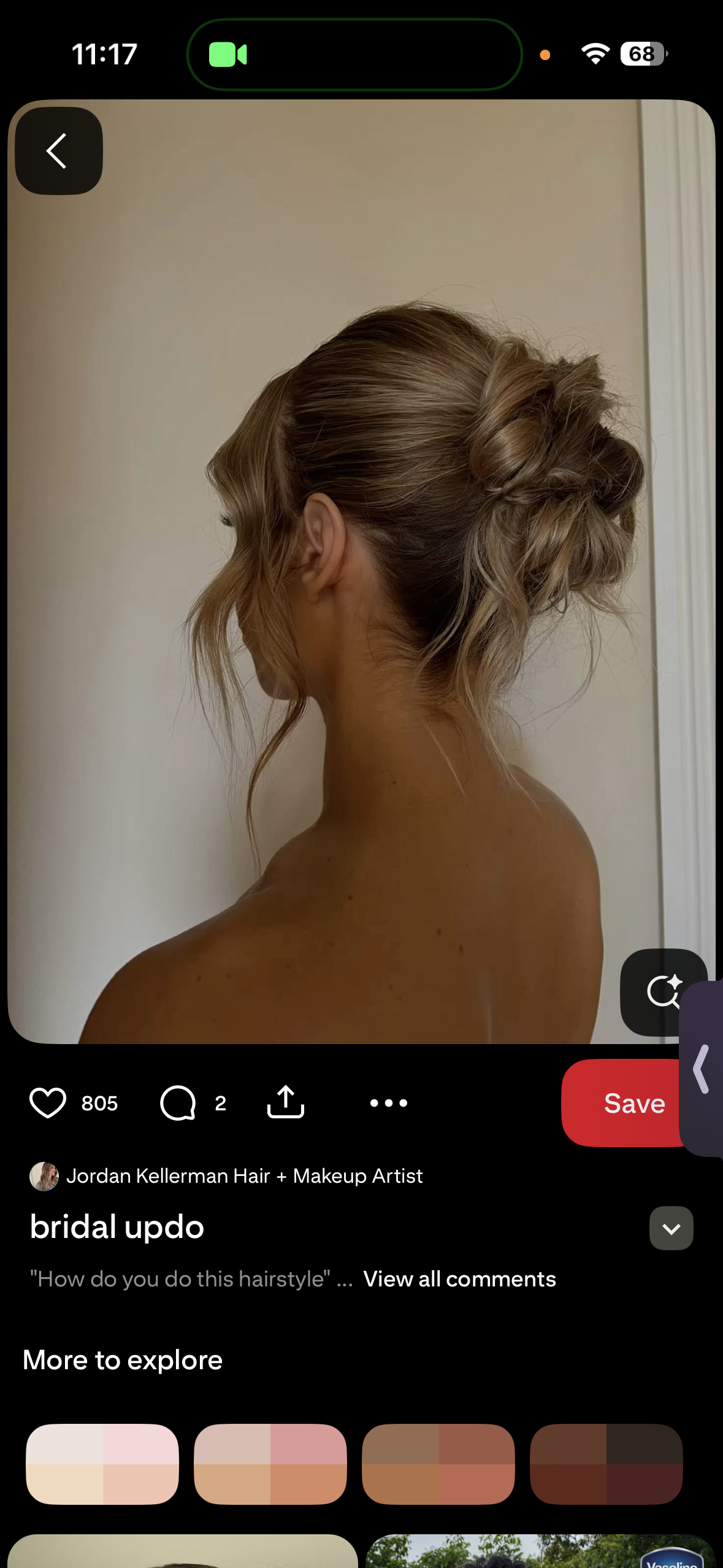Like this bridal updo pin
This screenshot has width=723, height=1568.
pyautogui.click(x=48, y=1102)
